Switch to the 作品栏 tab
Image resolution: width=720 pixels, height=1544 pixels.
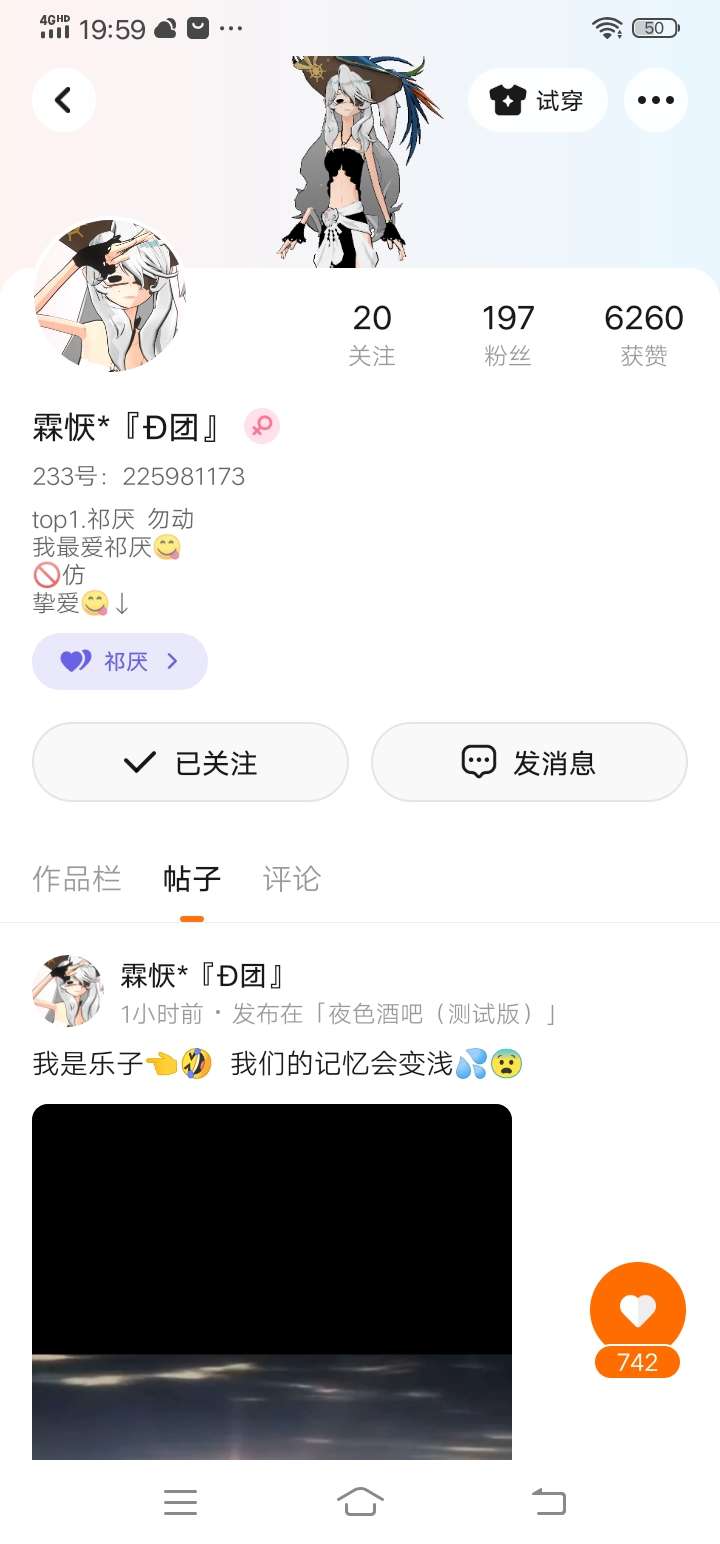tap(77, 879)
